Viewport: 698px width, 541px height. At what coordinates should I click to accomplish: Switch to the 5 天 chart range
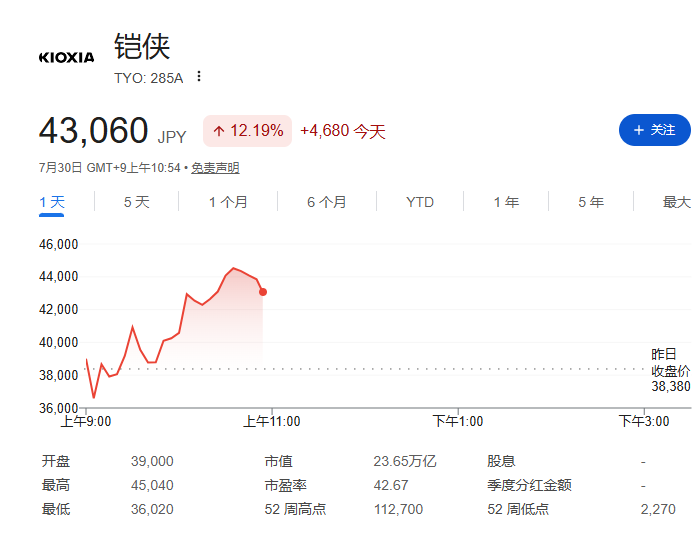coord(136,202)
